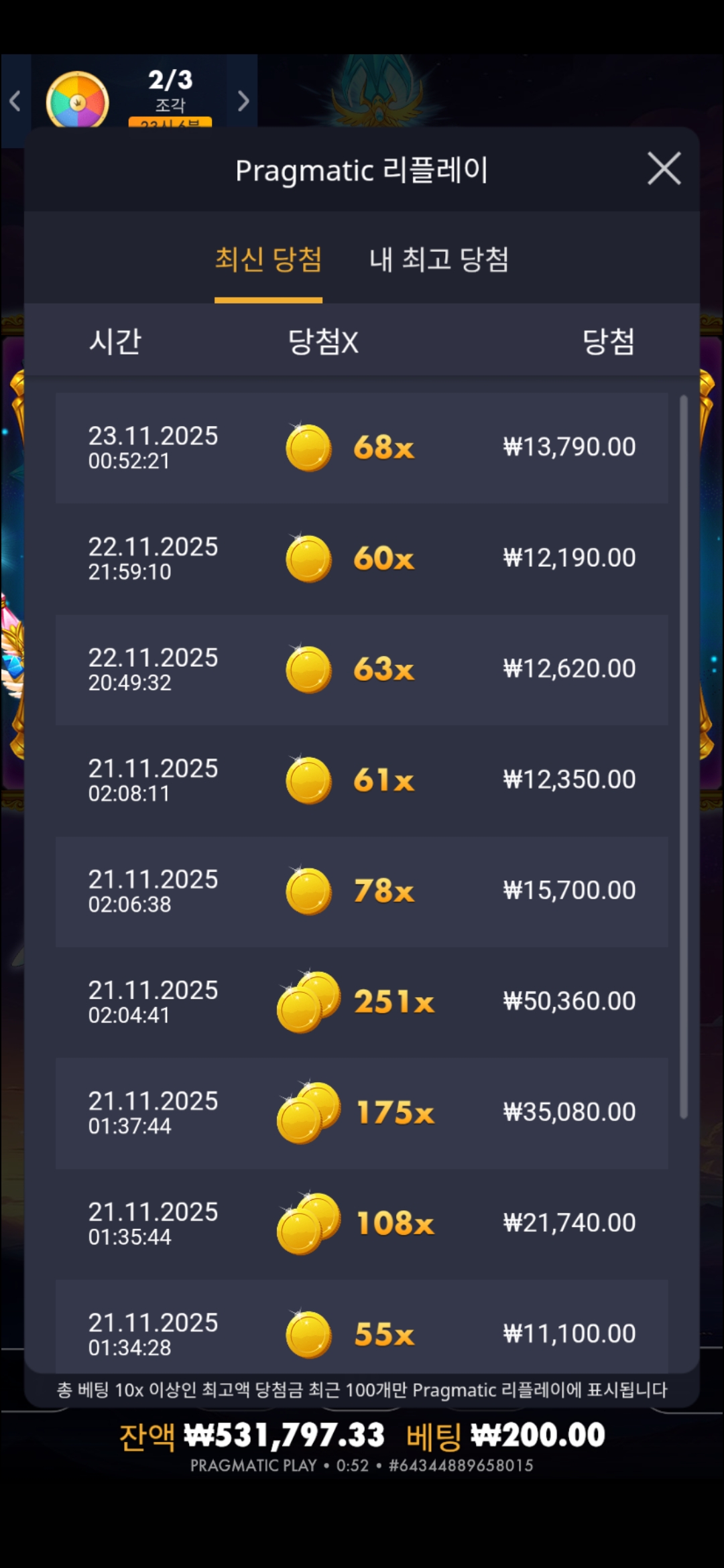Open the 63x win replay at 20:49:32
The width and height of the screenshot is (724, 1568).
pyautogui.click(x=362, y=669)
